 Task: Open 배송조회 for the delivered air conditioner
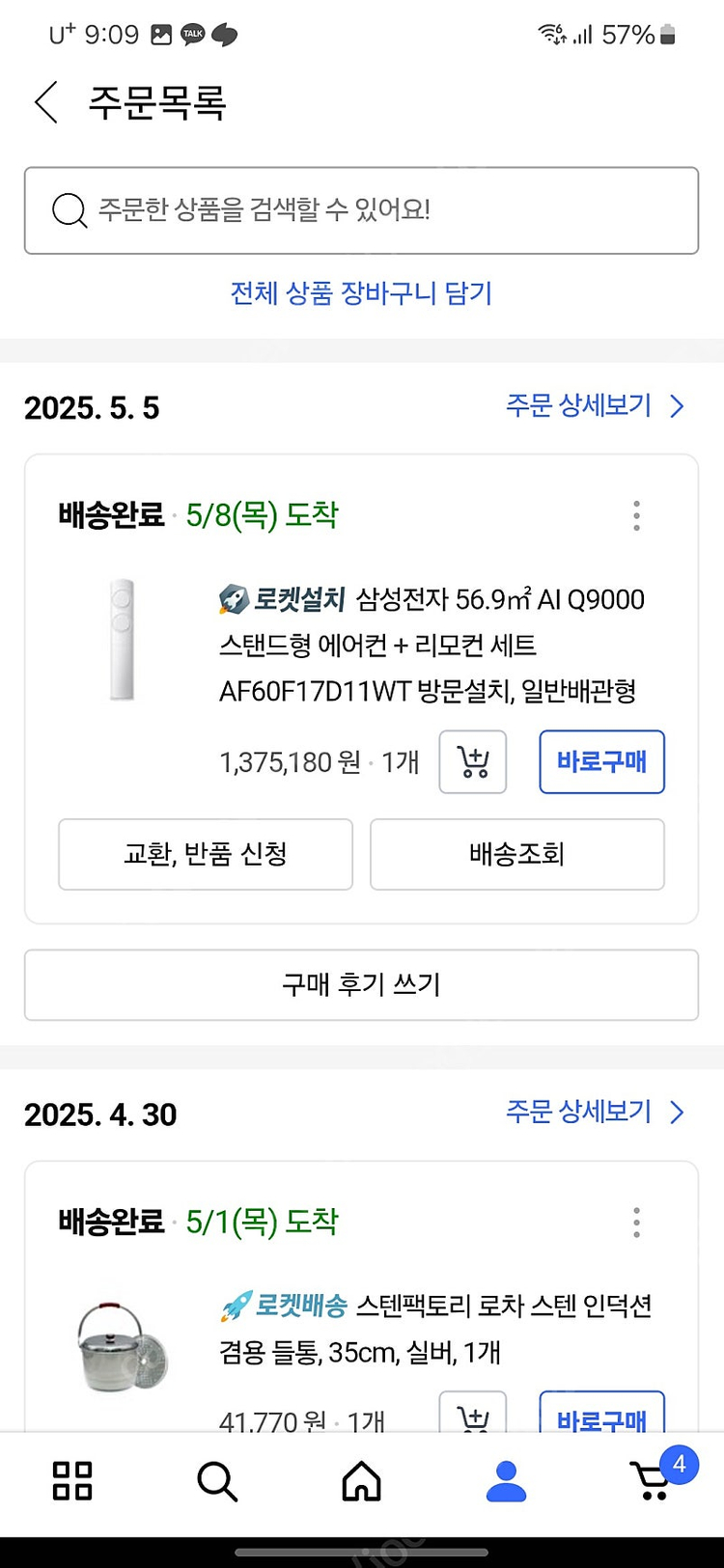coord(516,854)
